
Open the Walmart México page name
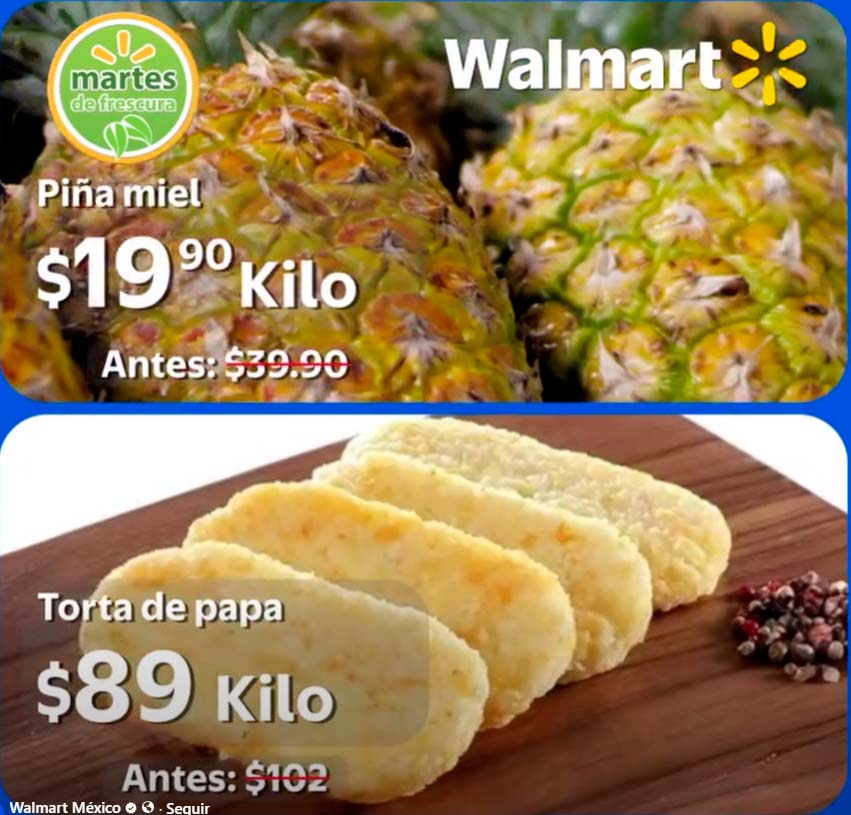64,808
